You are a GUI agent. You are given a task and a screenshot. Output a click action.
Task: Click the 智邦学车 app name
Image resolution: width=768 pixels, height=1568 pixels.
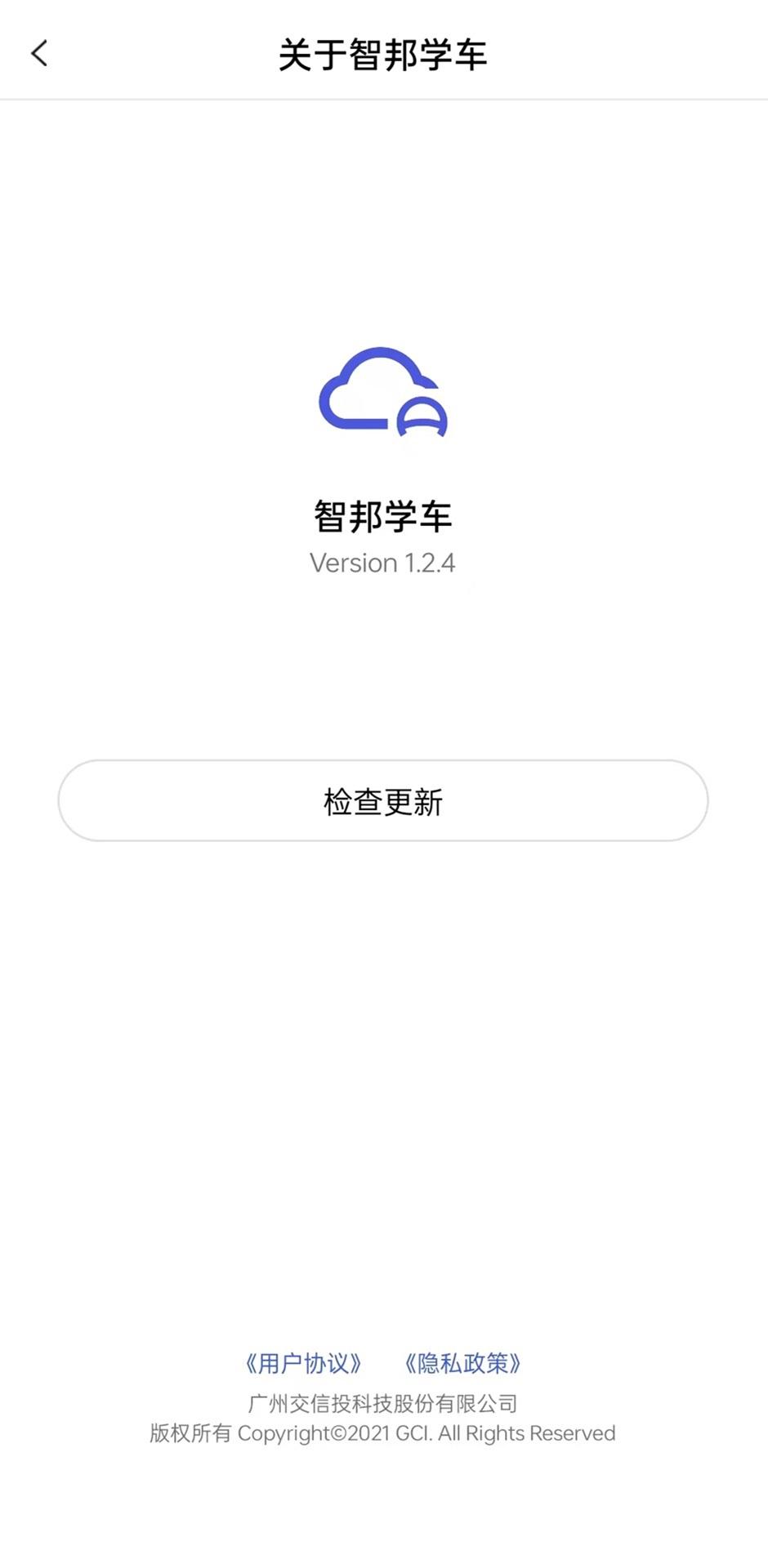tap(384, 516)
